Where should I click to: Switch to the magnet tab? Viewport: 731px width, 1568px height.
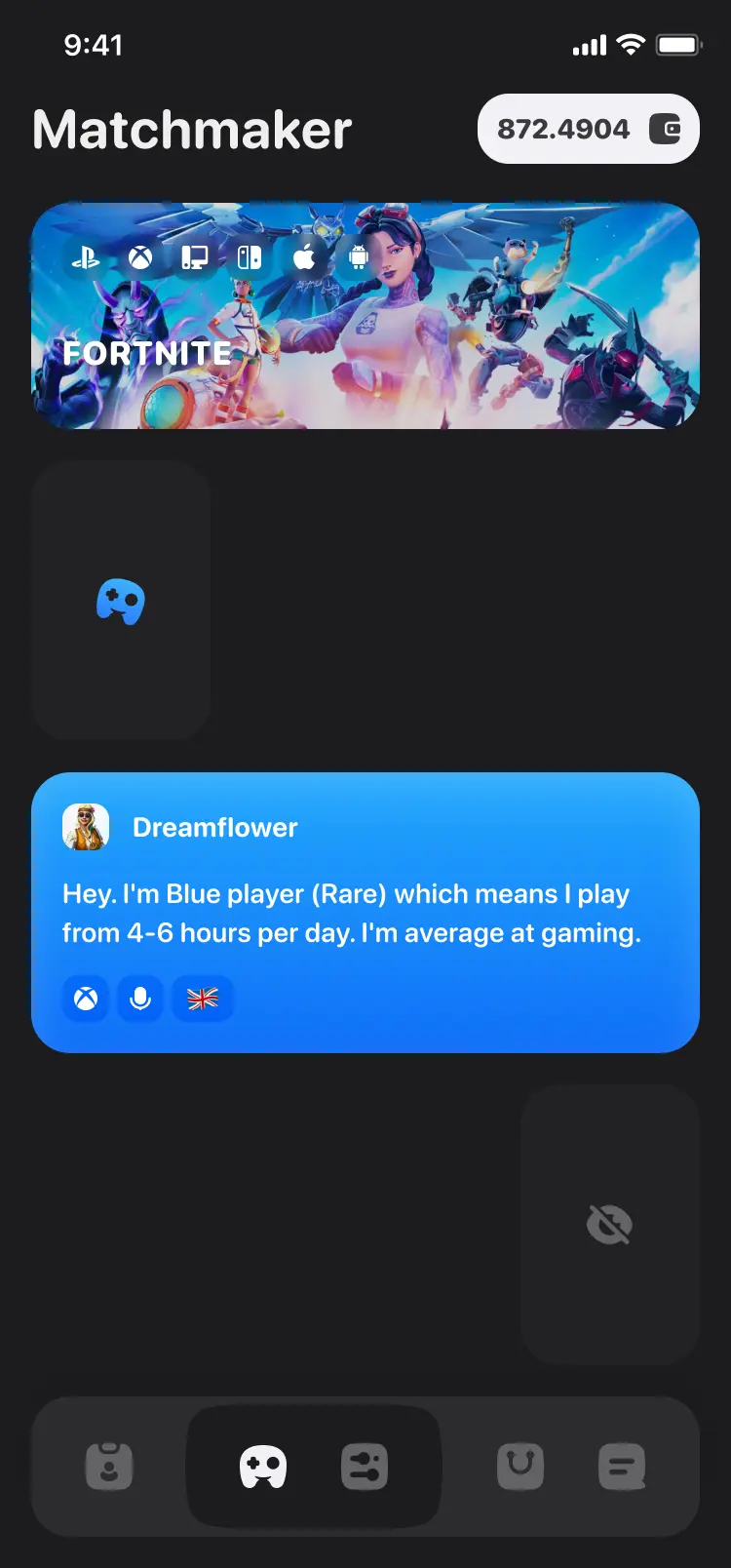520,1467
